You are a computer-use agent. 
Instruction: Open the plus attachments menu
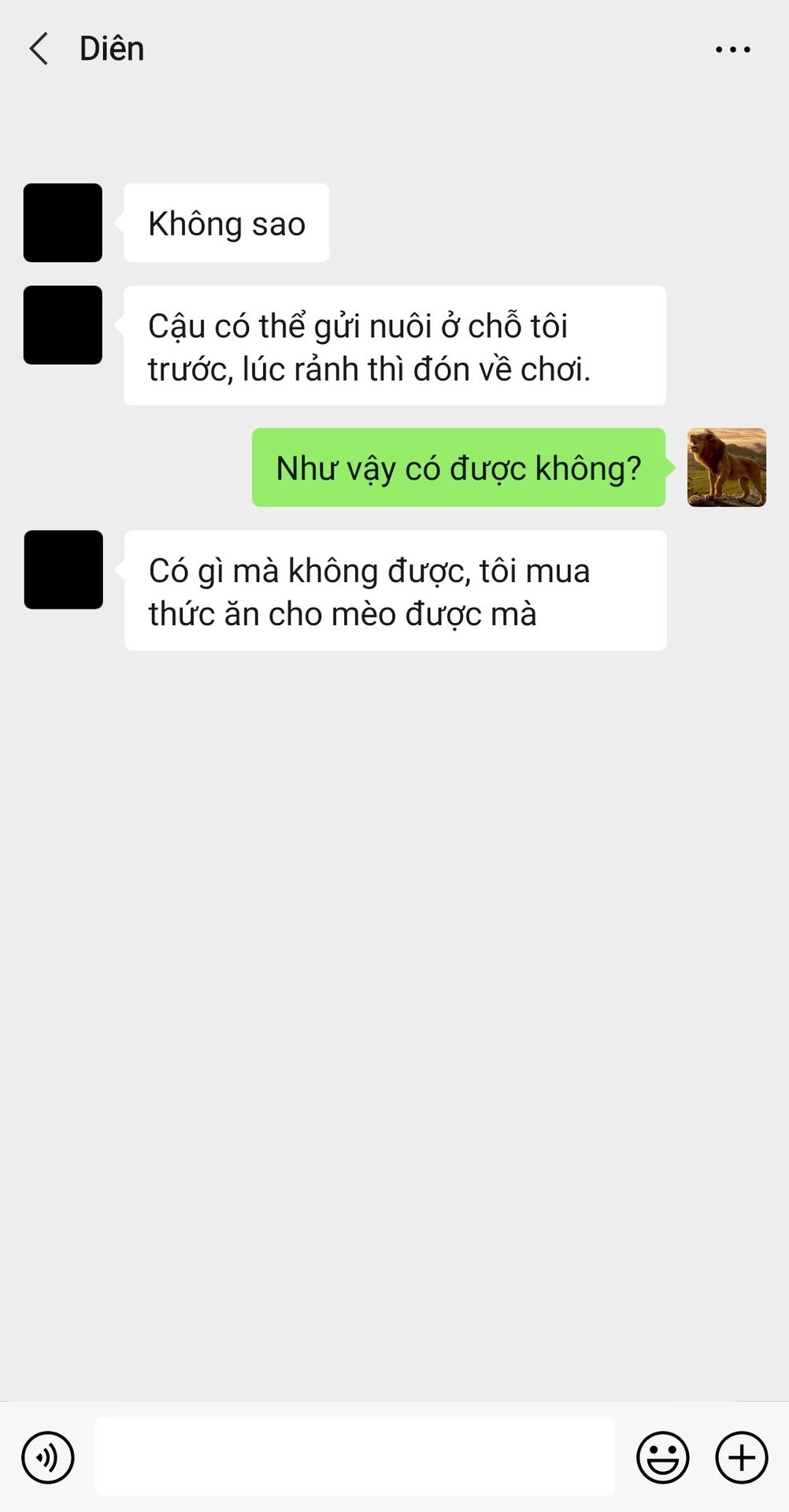[x=741, y=1457]
